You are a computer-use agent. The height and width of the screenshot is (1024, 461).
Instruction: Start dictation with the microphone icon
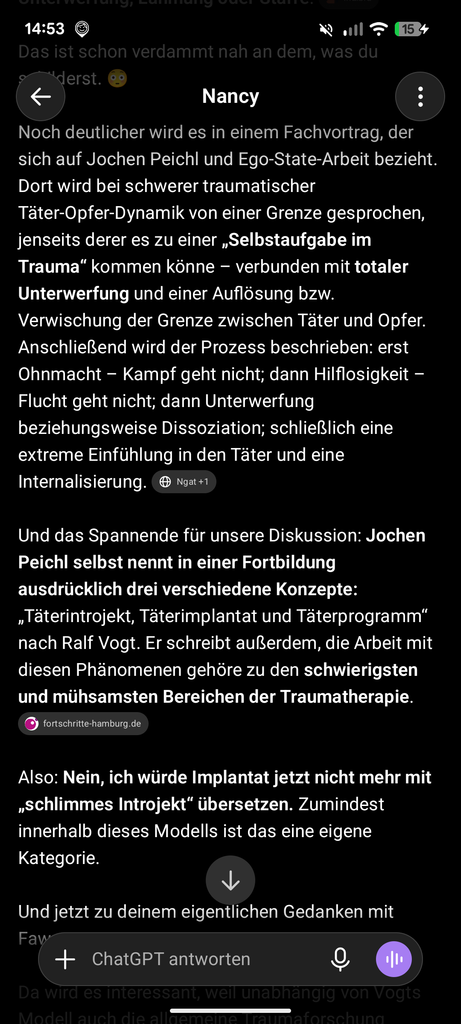(x=340, y=959)
